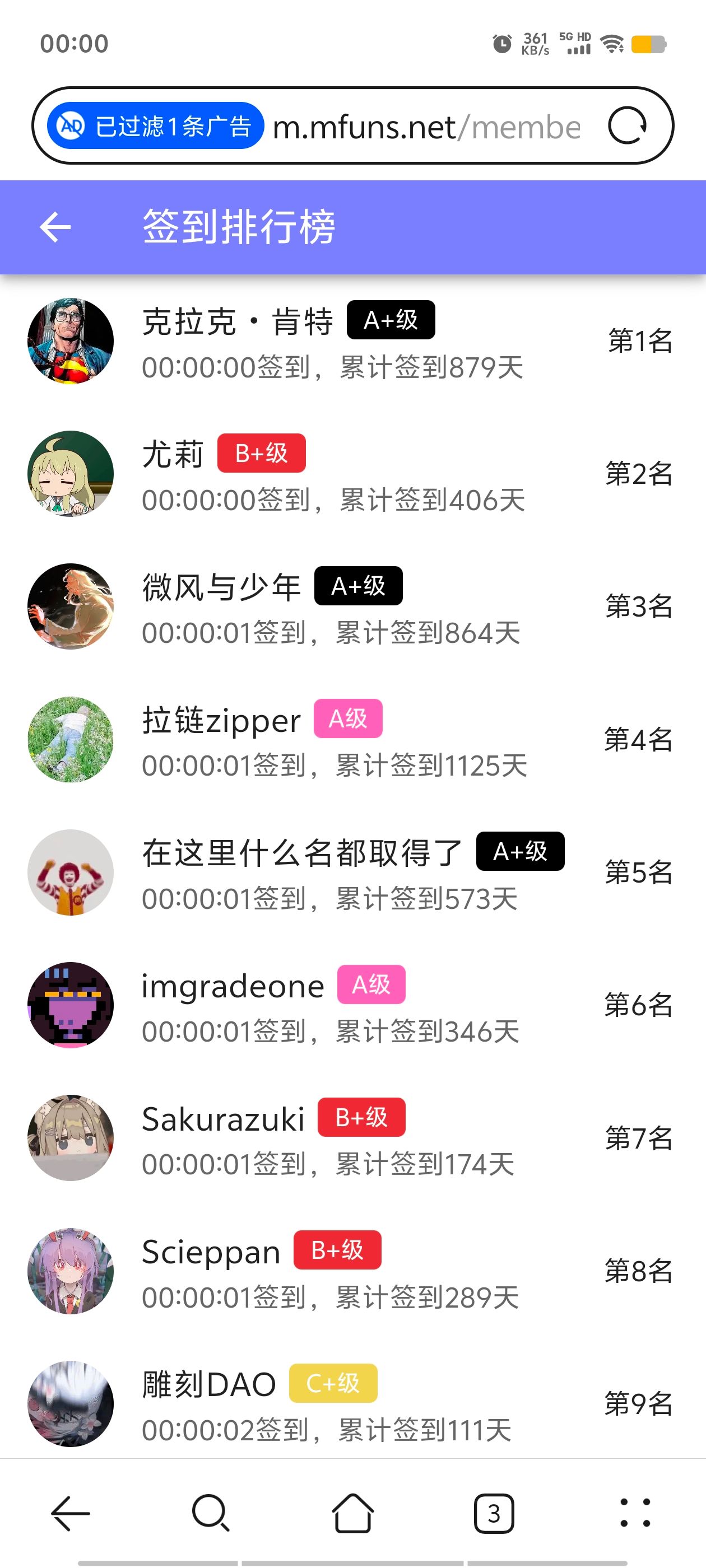Tap the A+级 badge next to 克拉克·肯特
The image size is (706, 1568).
tap(390, 320)
